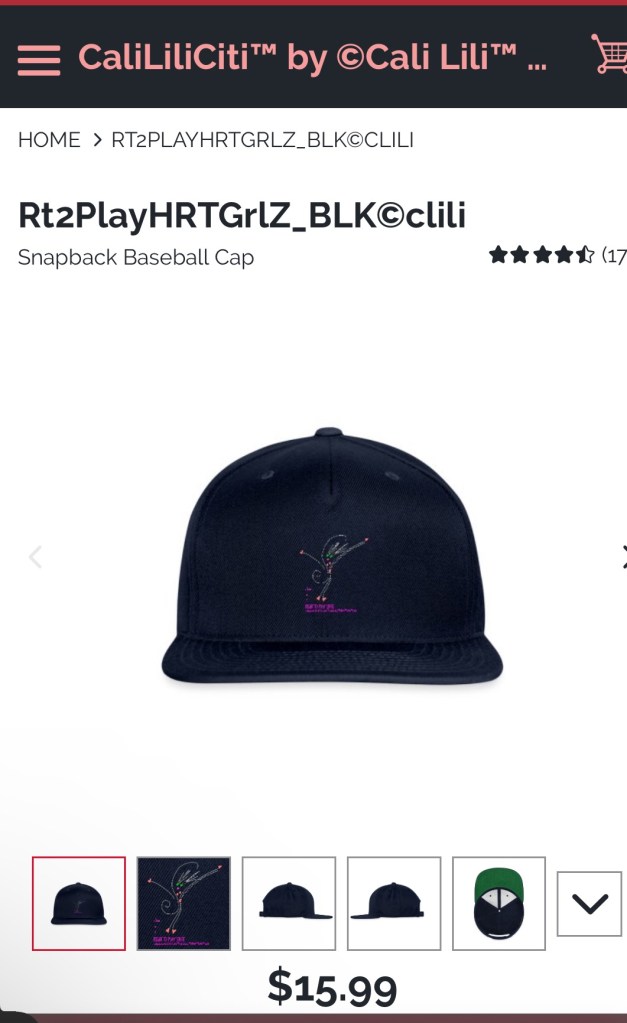This screenshot has height=1023, width=627.
Task: Go to HOME breadcrumb link
Action: pos(49,140)
